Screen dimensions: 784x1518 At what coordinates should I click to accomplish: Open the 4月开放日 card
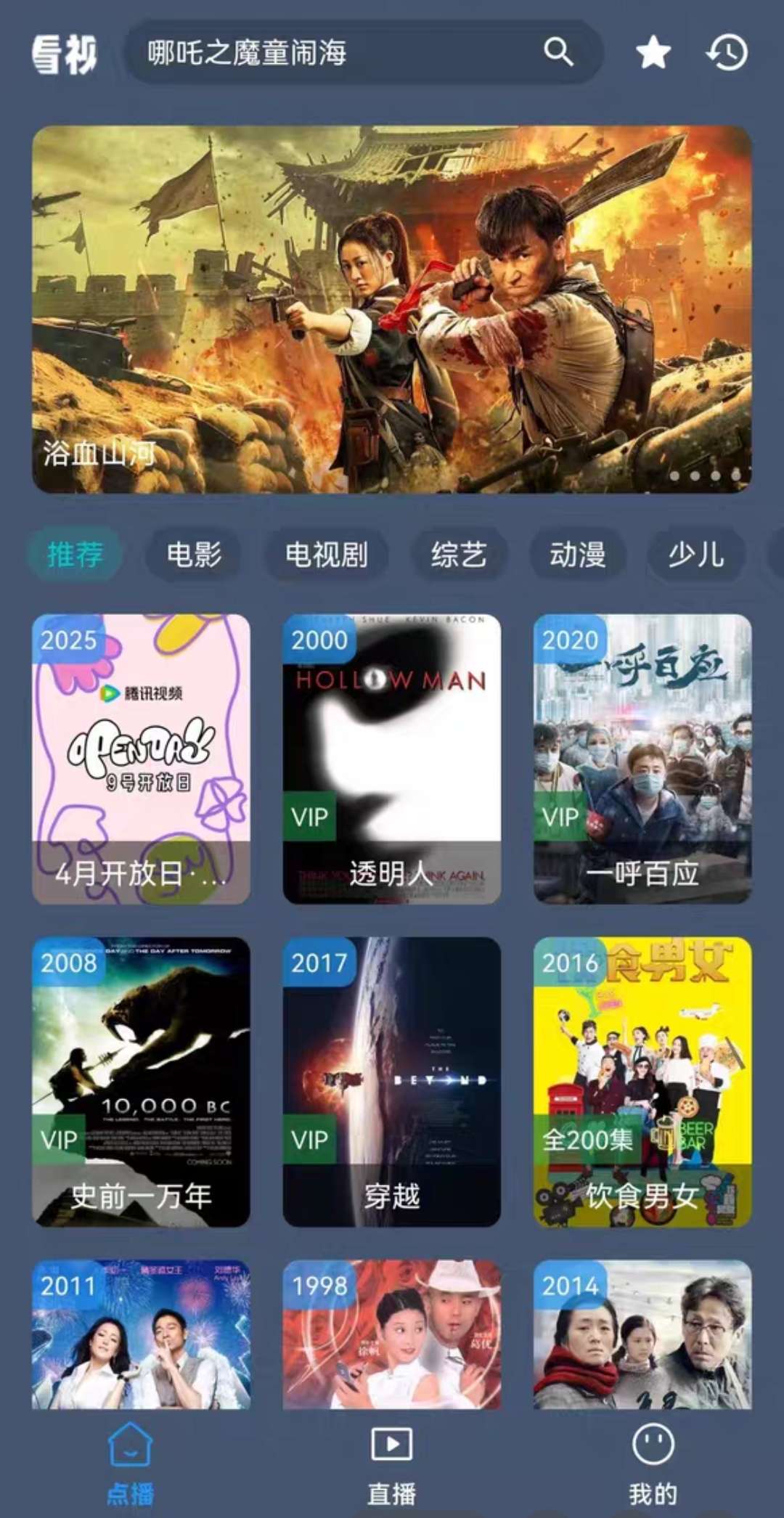[141, 759]
